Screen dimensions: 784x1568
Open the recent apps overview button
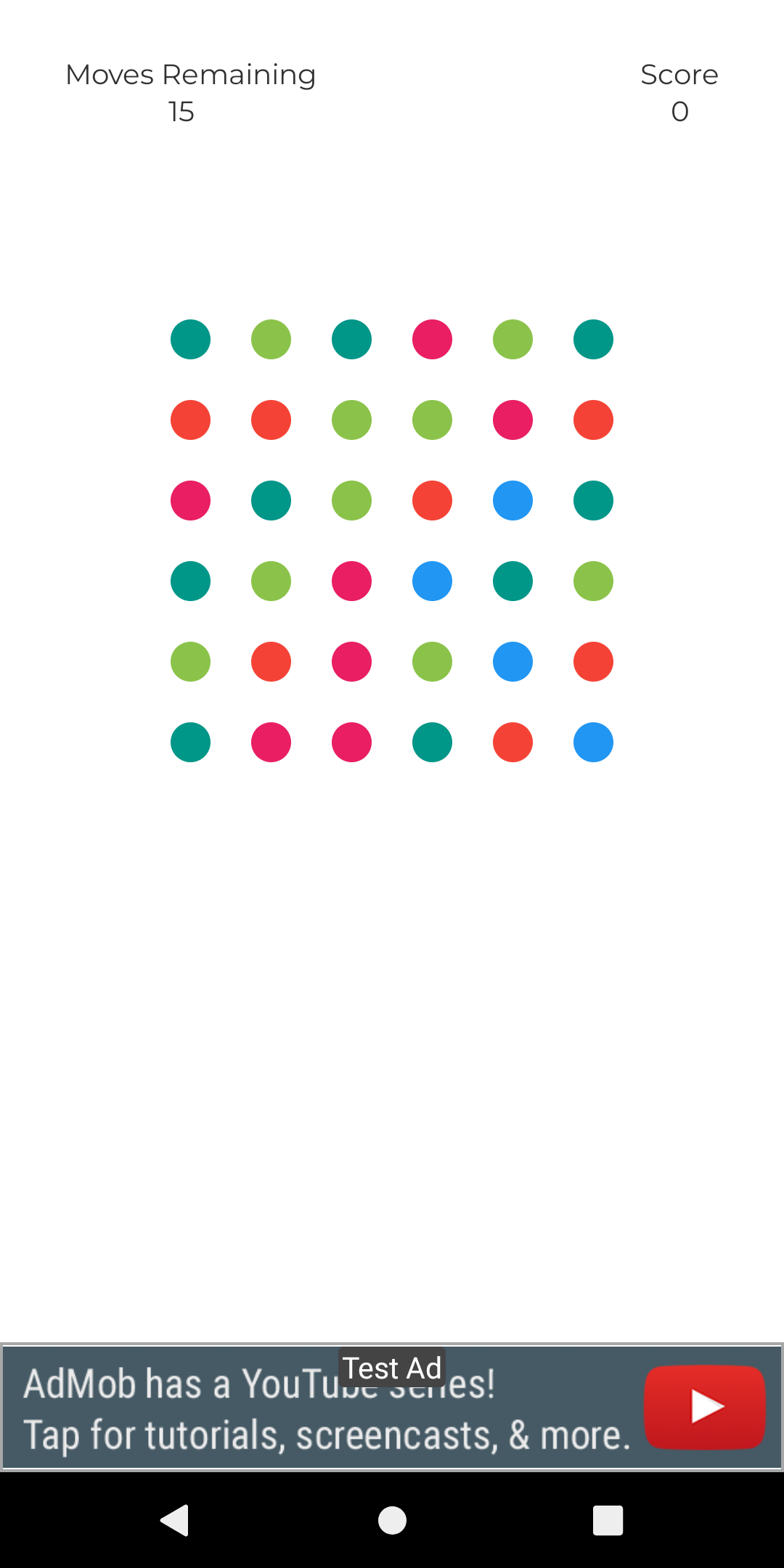click(x=607, y=1522)
